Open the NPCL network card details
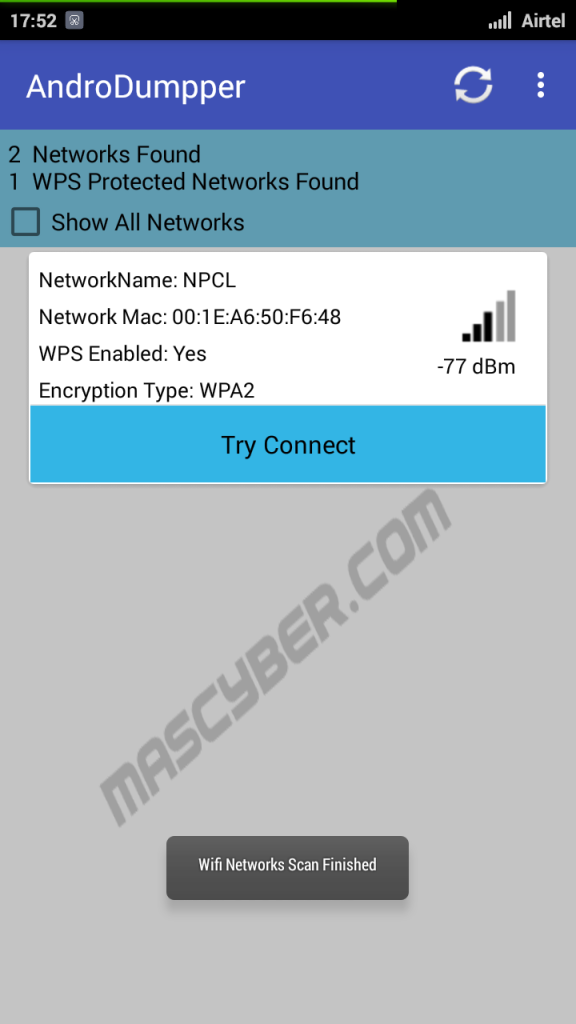 [x=288, y=328]
